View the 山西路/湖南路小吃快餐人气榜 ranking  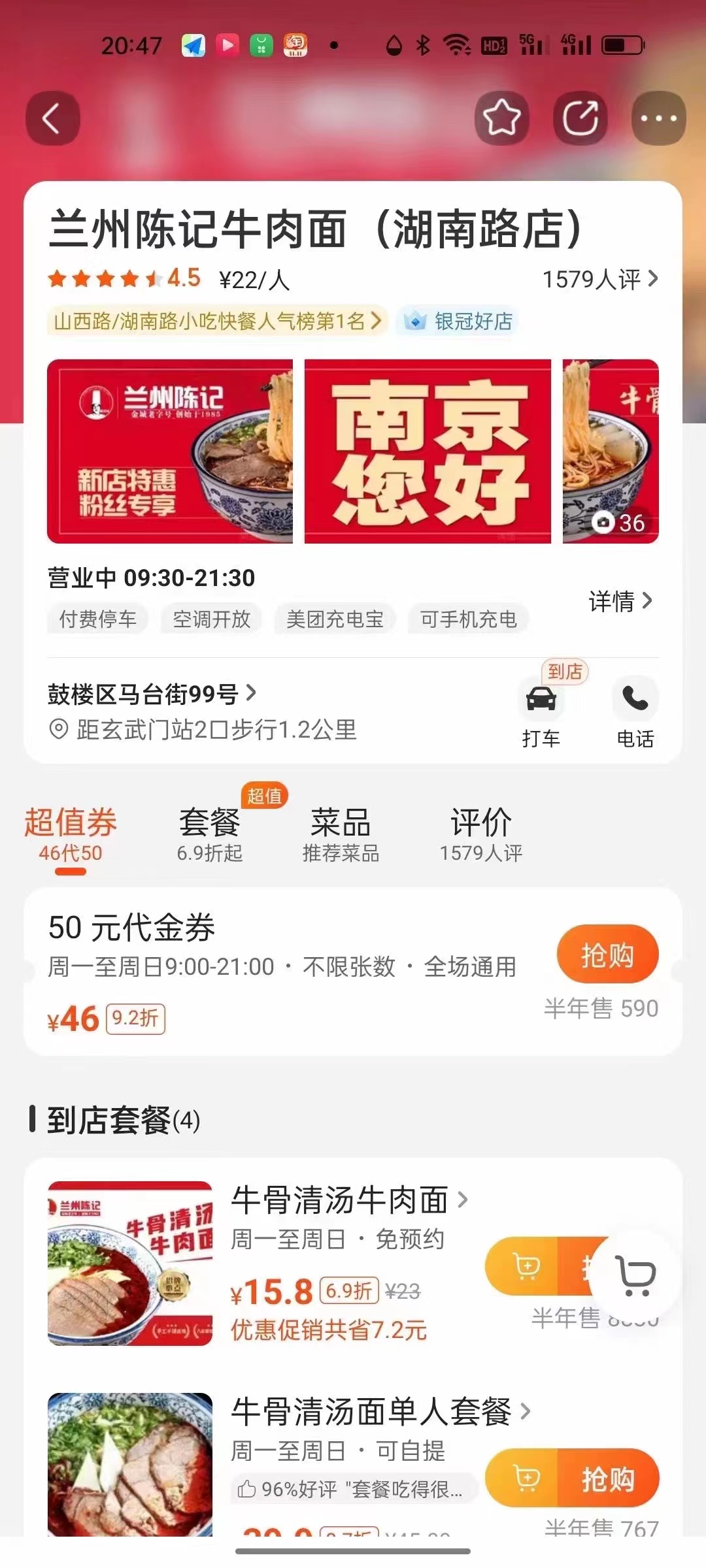coord(217,321)
